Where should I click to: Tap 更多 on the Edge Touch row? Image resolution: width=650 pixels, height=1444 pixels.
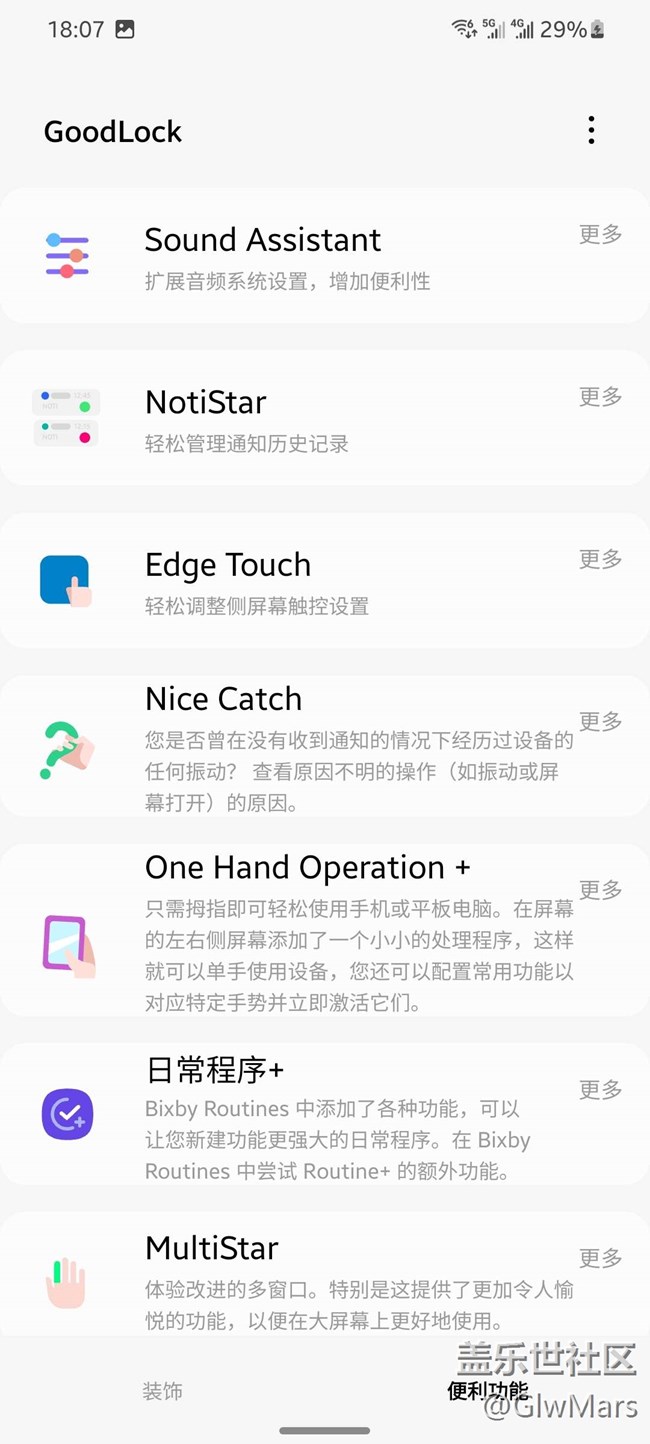(x=600, y=559)
